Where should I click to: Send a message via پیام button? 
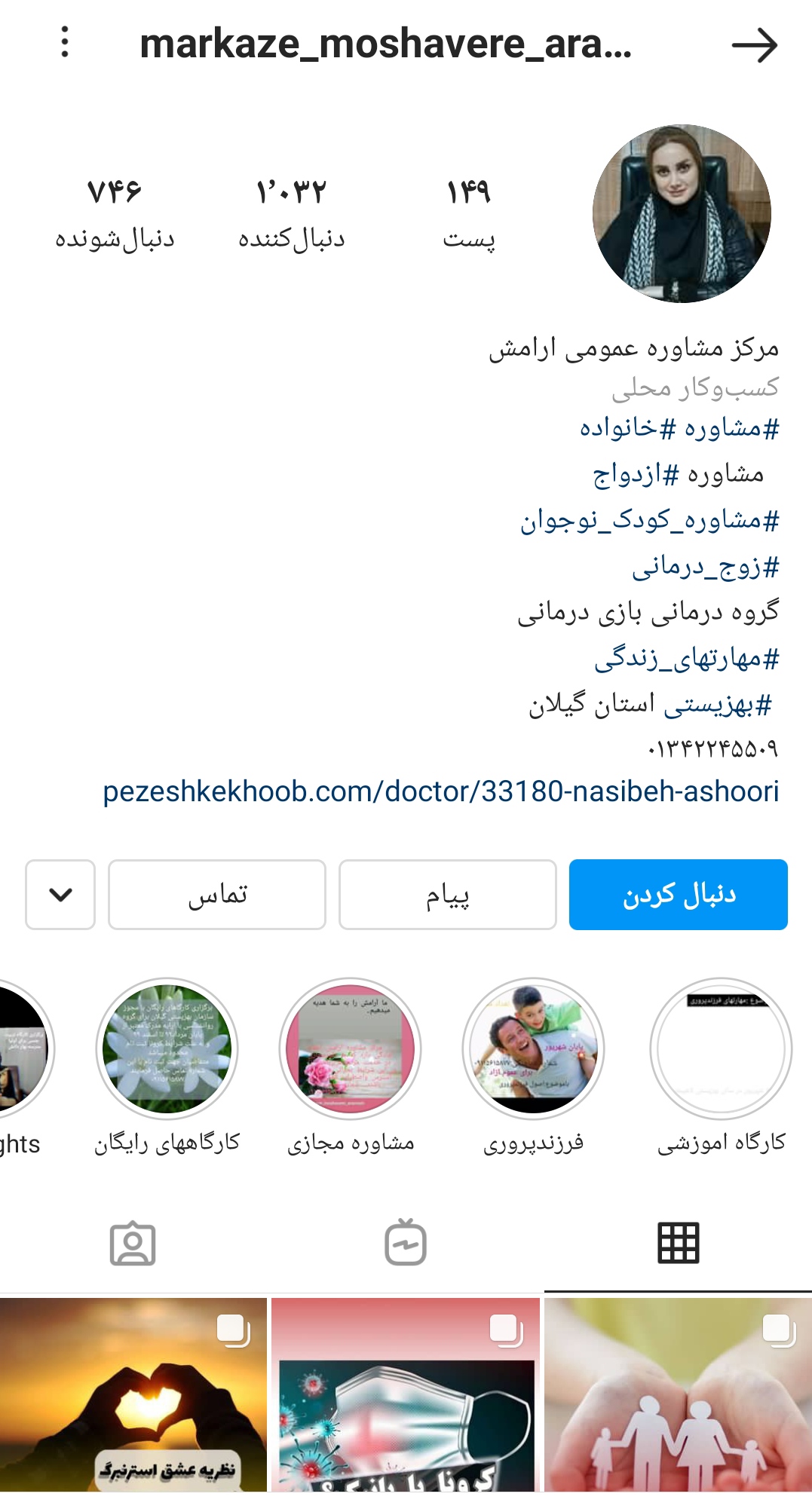pos(448,895)
